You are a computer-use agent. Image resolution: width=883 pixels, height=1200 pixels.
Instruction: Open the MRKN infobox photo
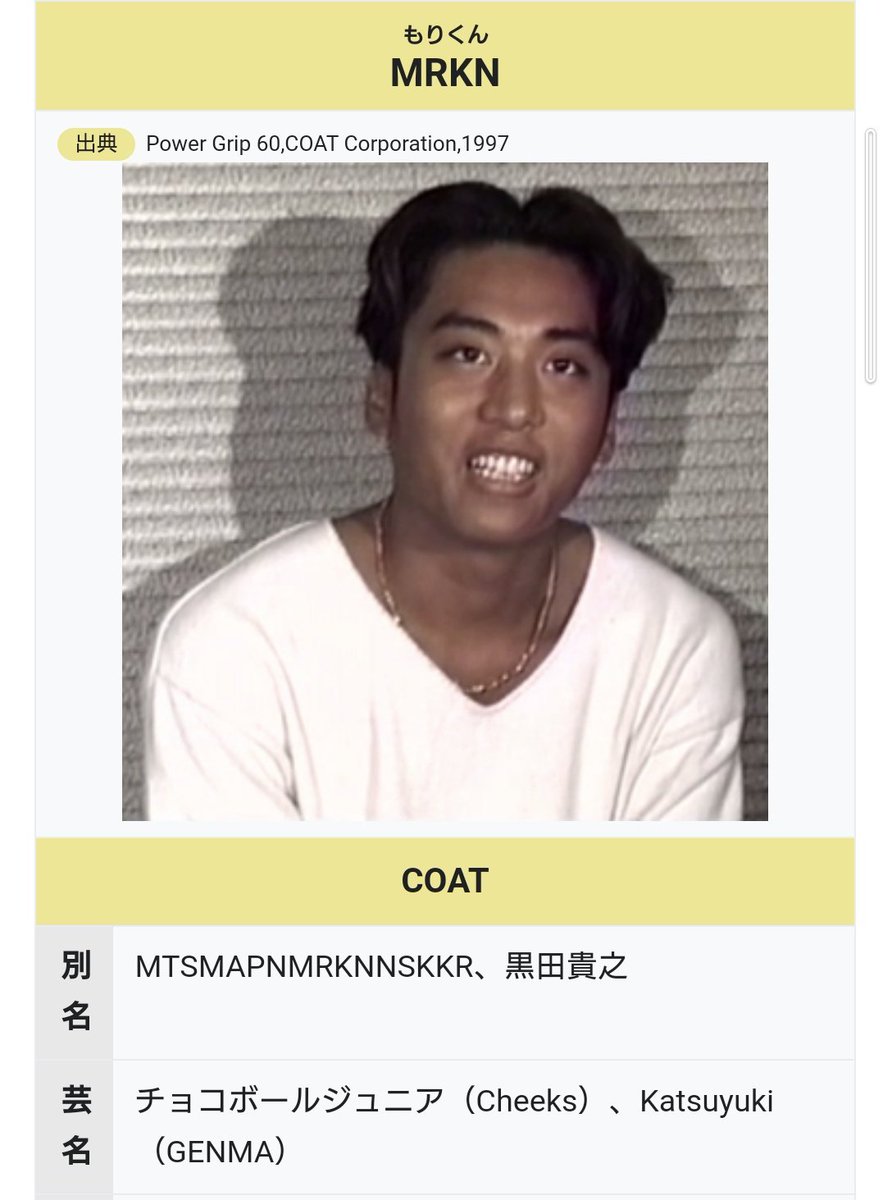pyautogui.click(x=445, y=491)
